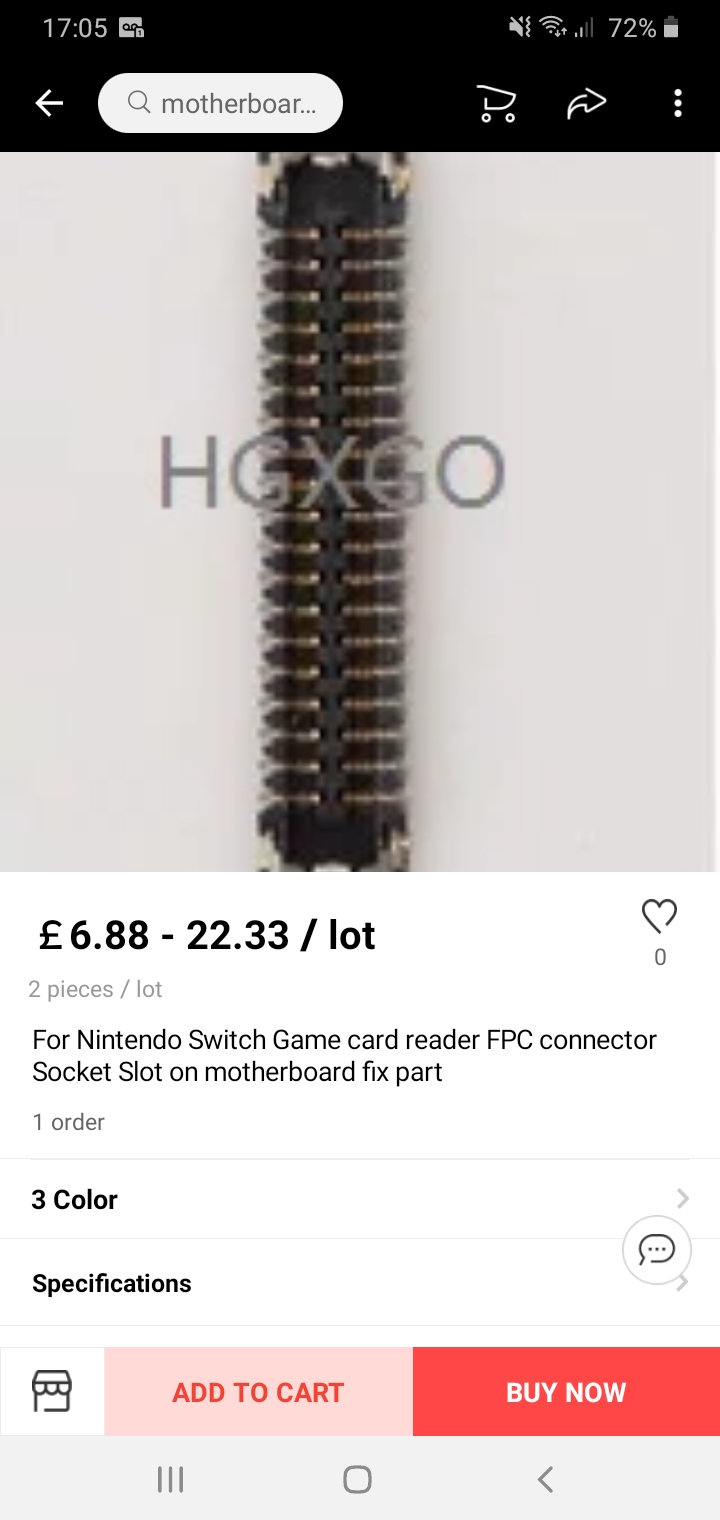
Task: Open the shopping cart icon
Action: [496, 103]
